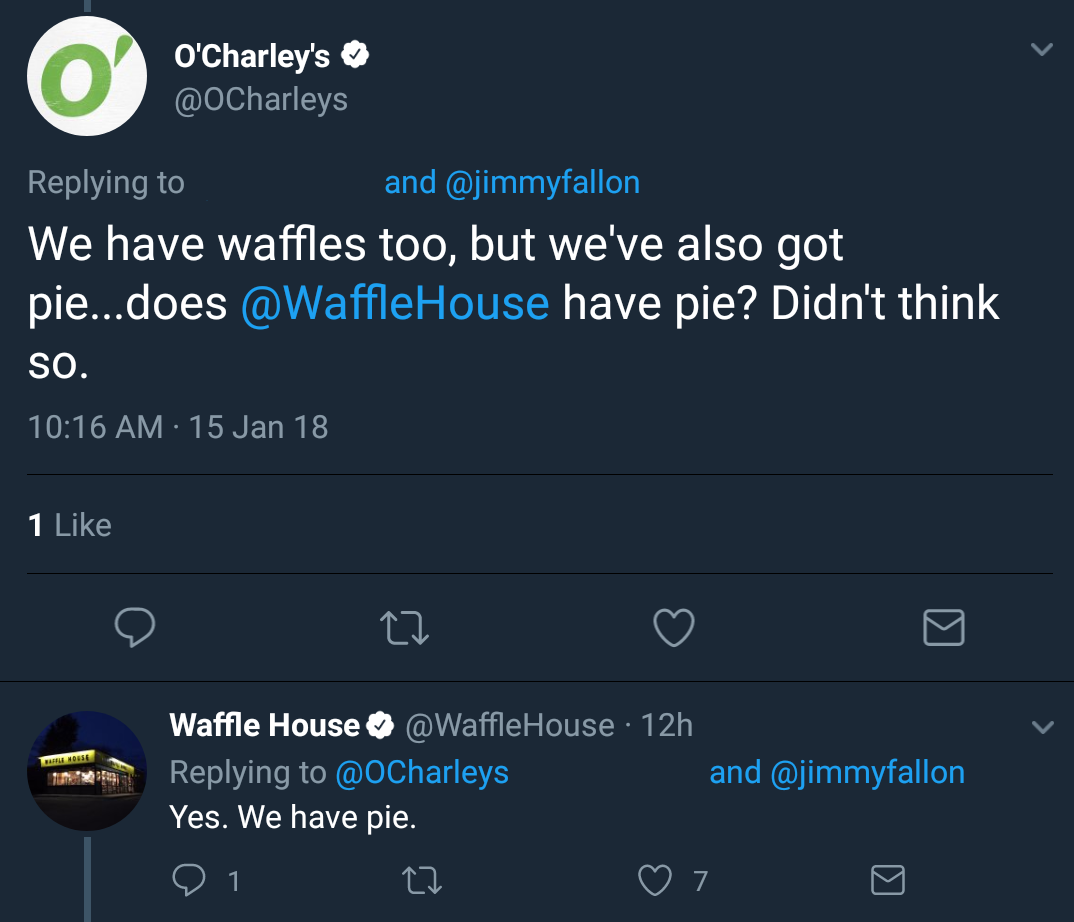Message Waffle House's reply via envelope icon

(x=887, y=880)
